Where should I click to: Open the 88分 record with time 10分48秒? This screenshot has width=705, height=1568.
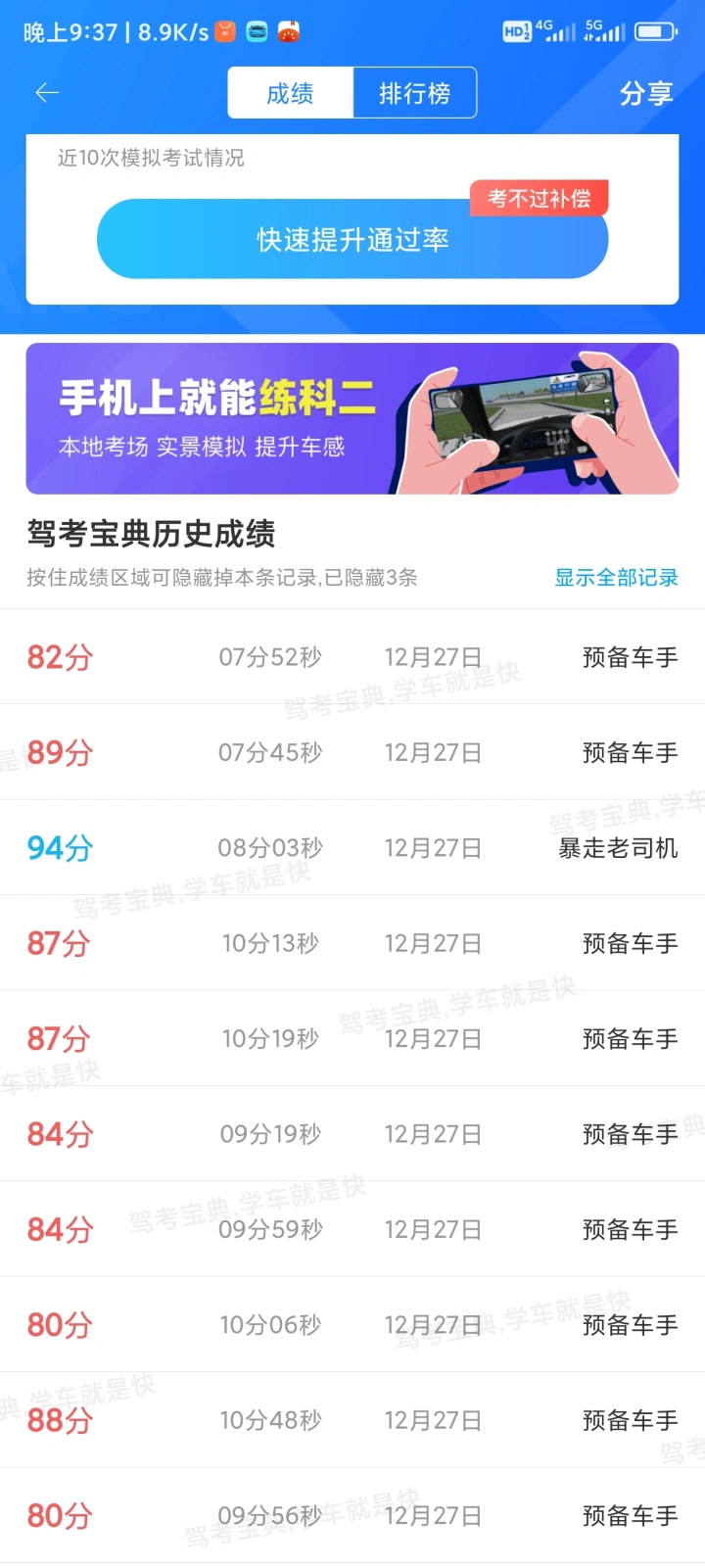click(x=352, y=1420)
